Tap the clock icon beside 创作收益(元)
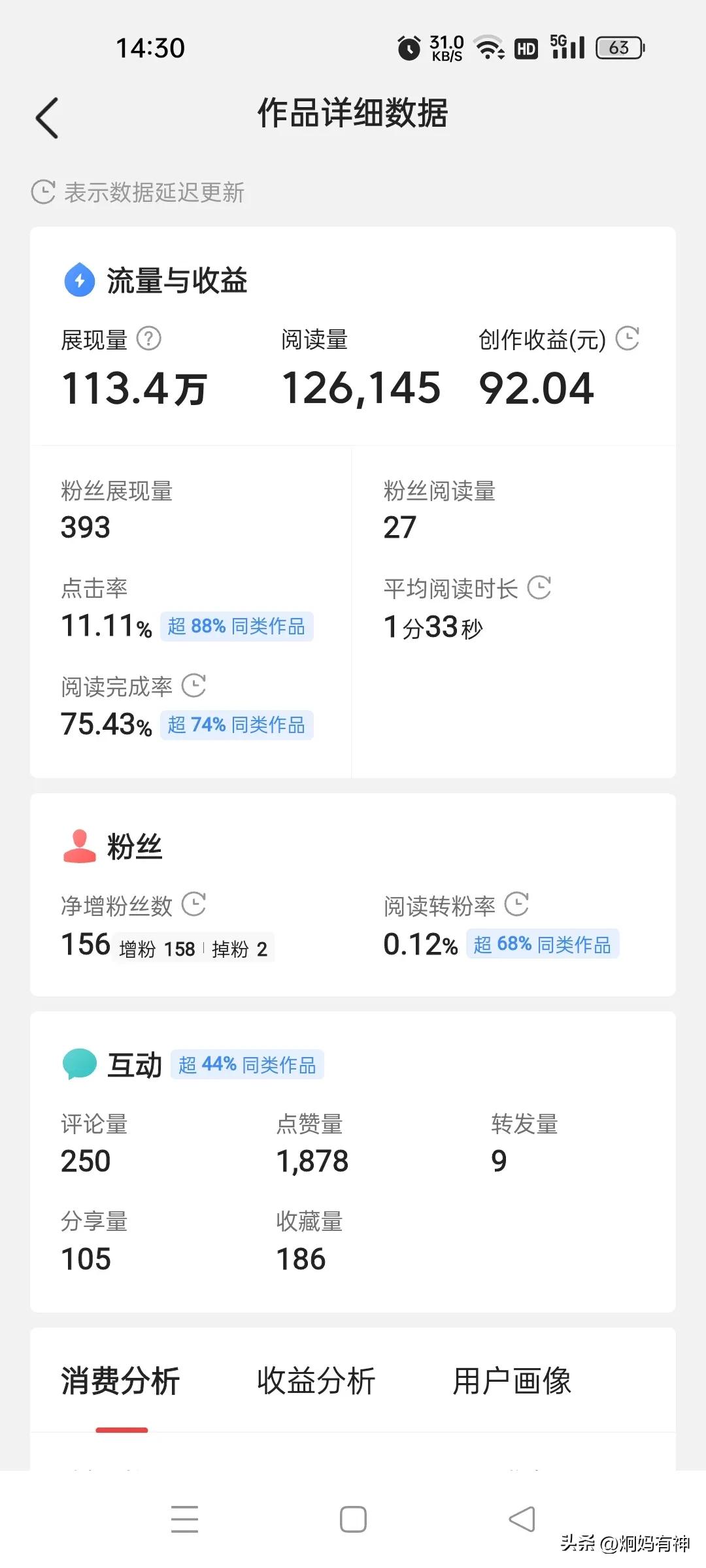 pyautogui.click(x=626, y=339)
